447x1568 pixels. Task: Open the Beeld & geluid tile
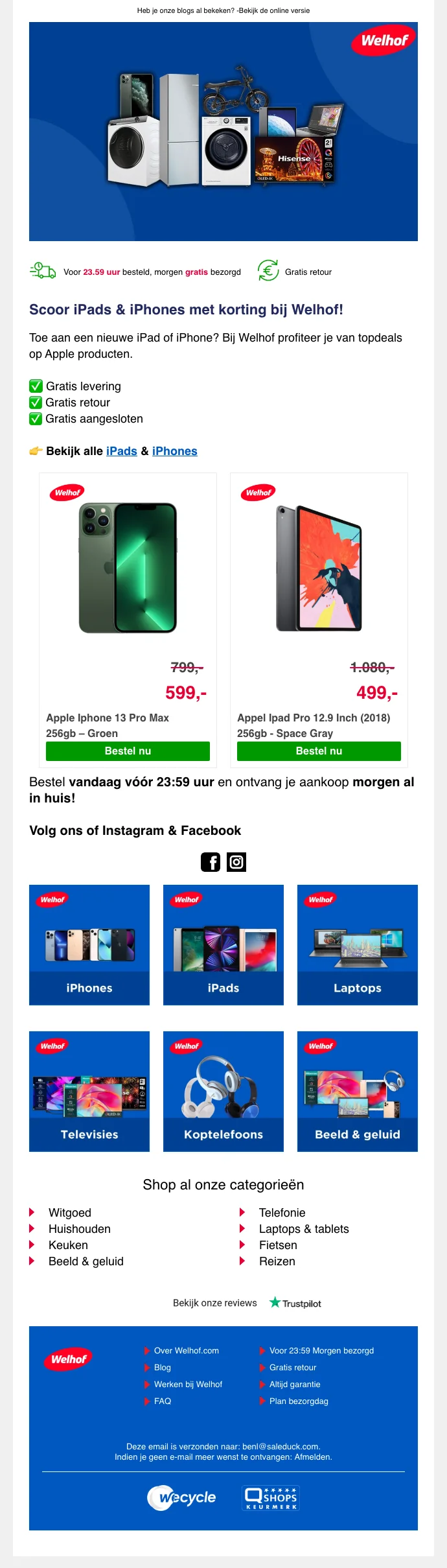[x=358, y=1091]
